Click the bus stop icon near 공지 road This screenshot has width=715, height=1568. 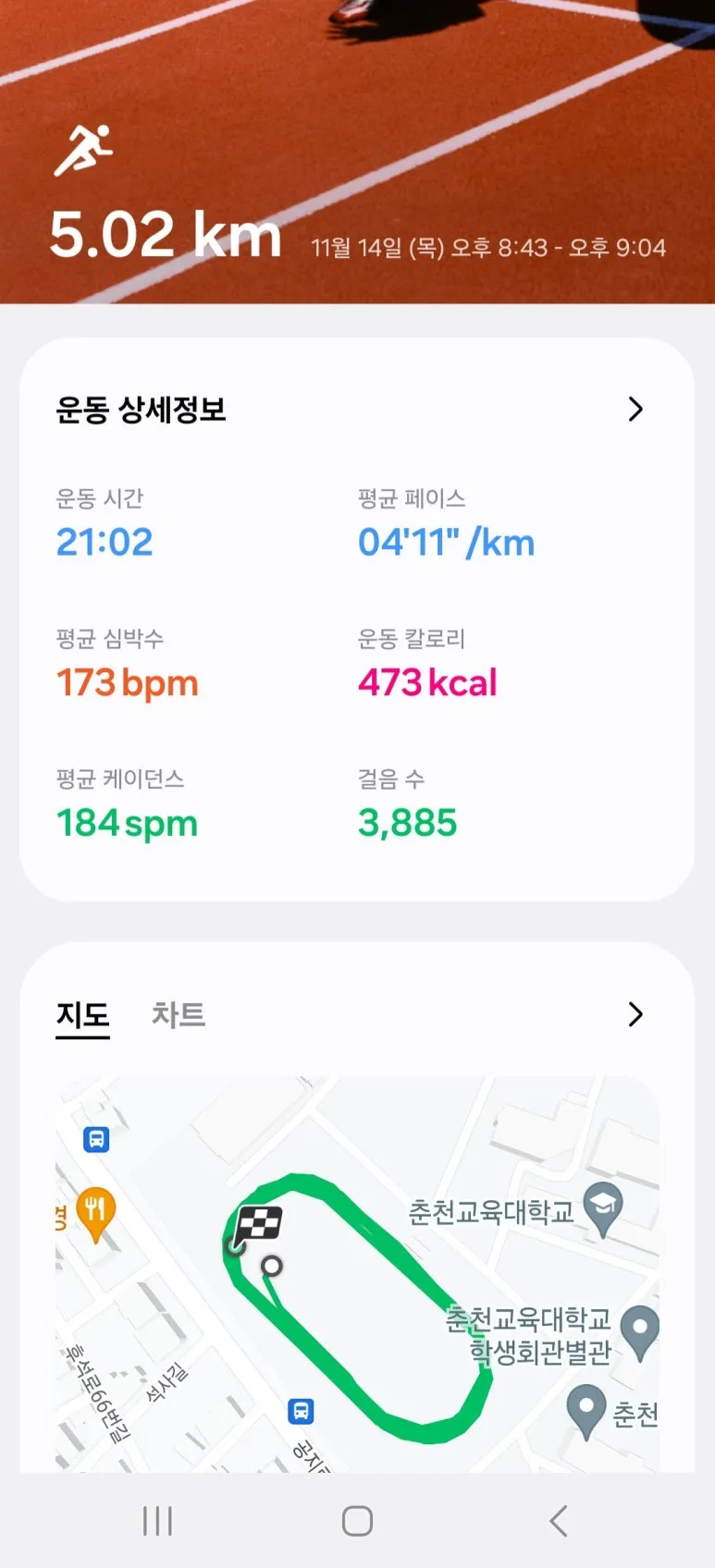(301, 1412)
